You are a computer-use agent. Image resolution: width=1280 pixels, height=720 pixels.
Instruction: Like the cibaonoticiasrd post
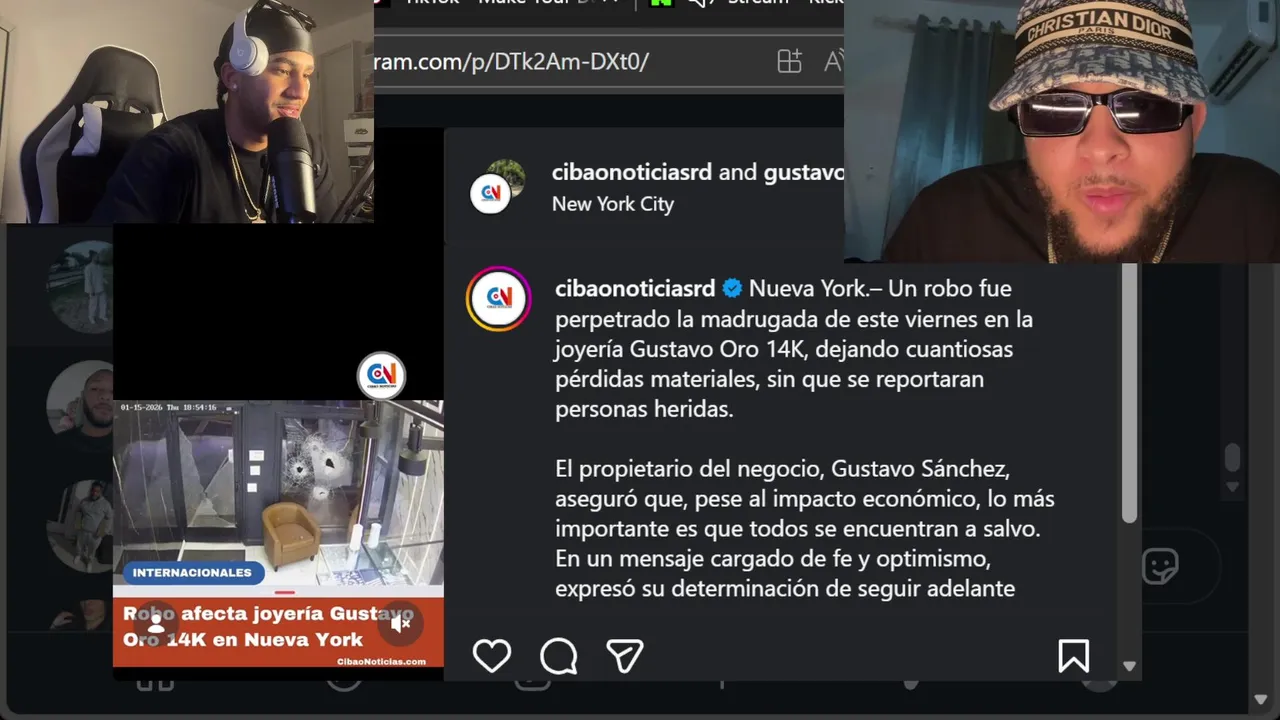491,656
